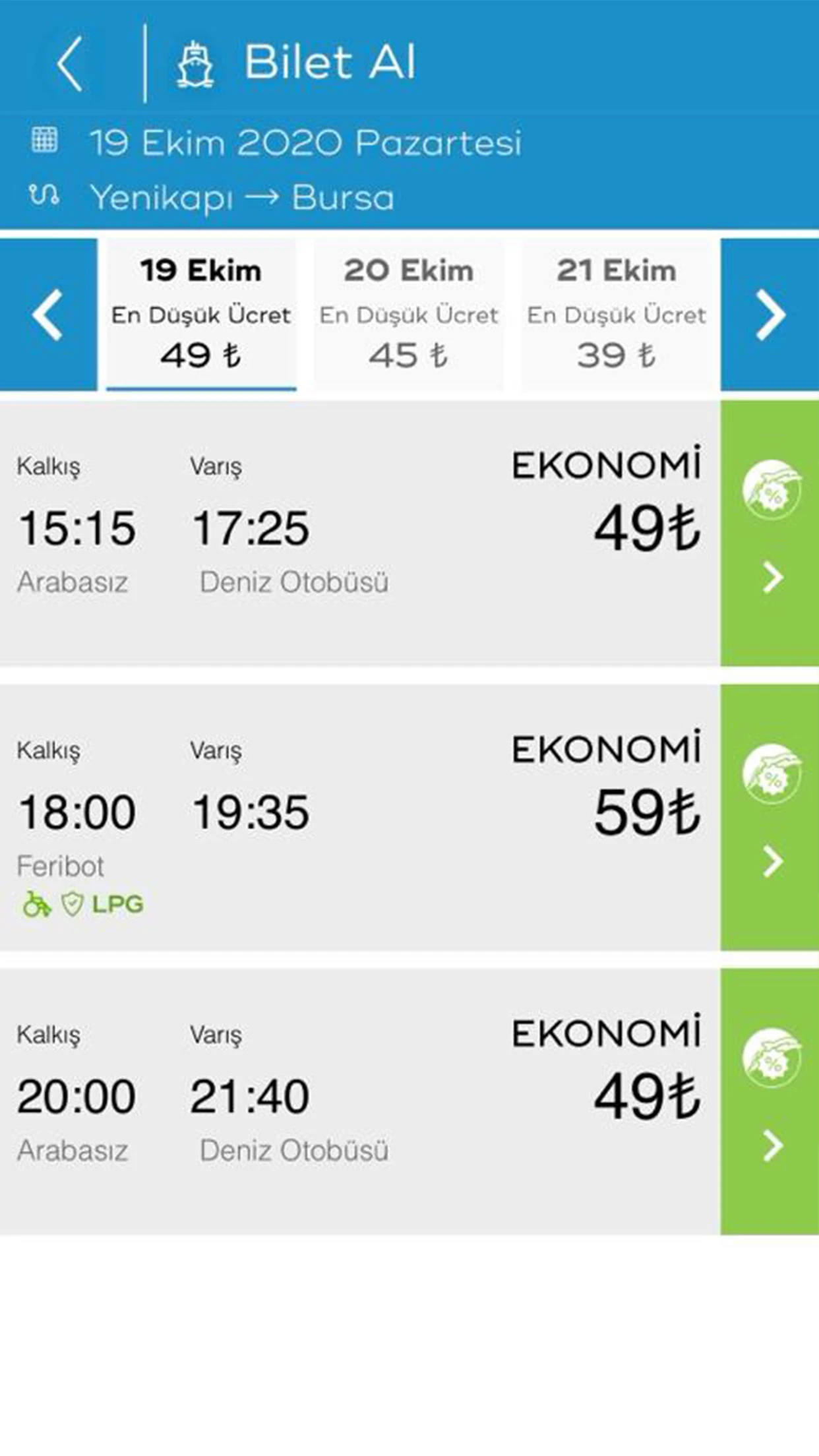Show later dates with the right arrow
819x1456 pixels.
point(770,315)
